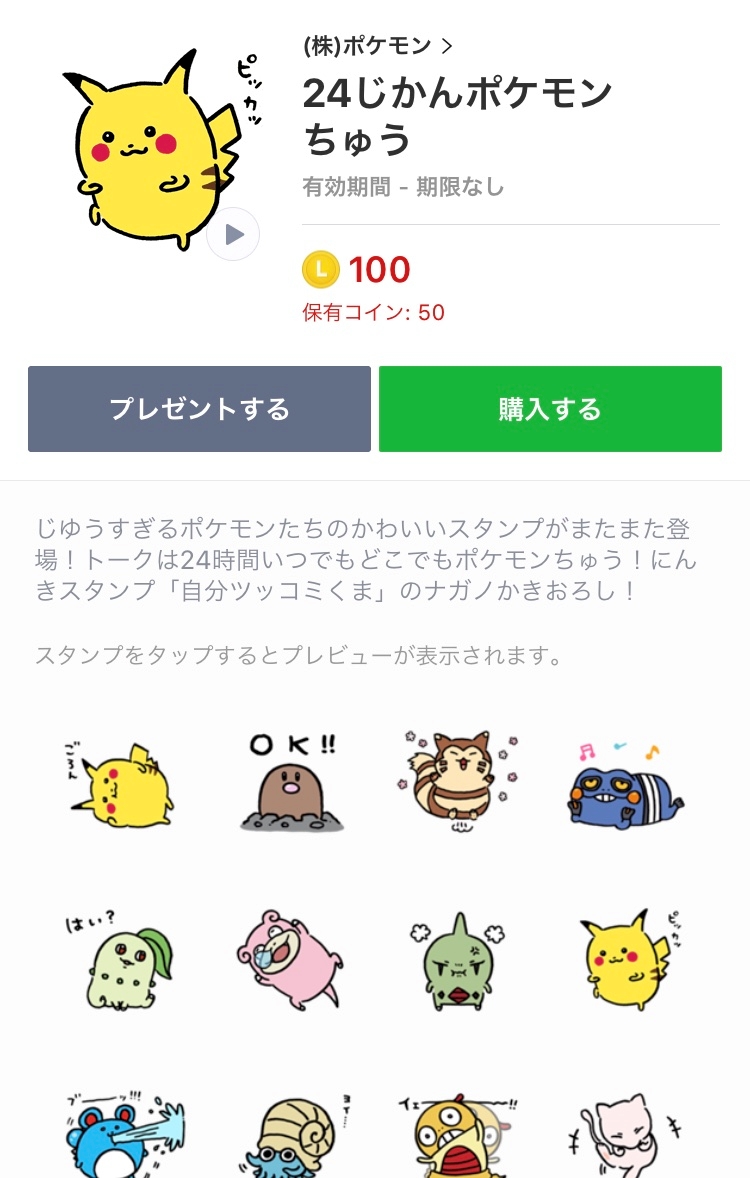Tap プレゼントする to gift the stickers
The width and height of the screenshot is (750, 1178).
pos(199,409)
